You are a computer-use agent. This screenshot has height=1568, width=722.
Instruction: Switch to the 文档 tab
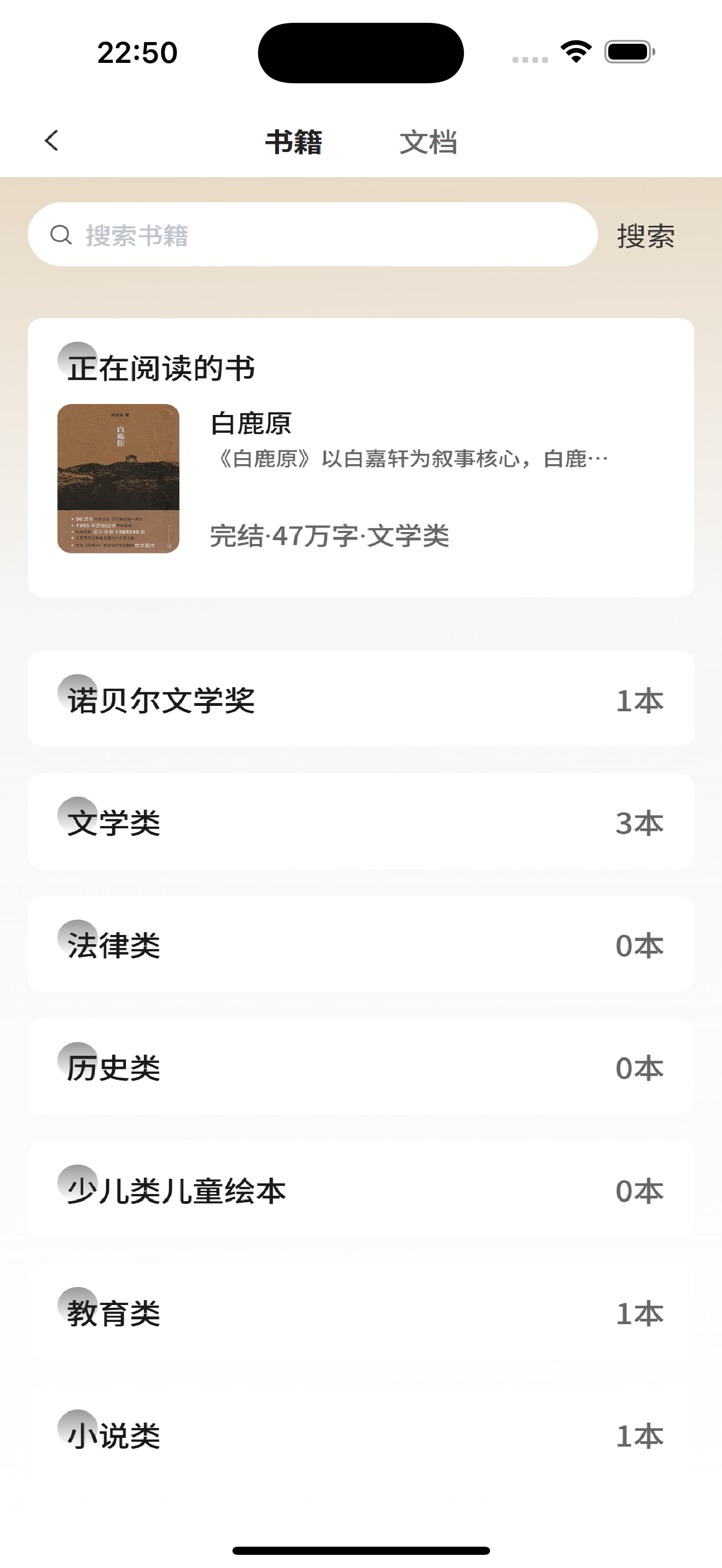click(428, 142)
